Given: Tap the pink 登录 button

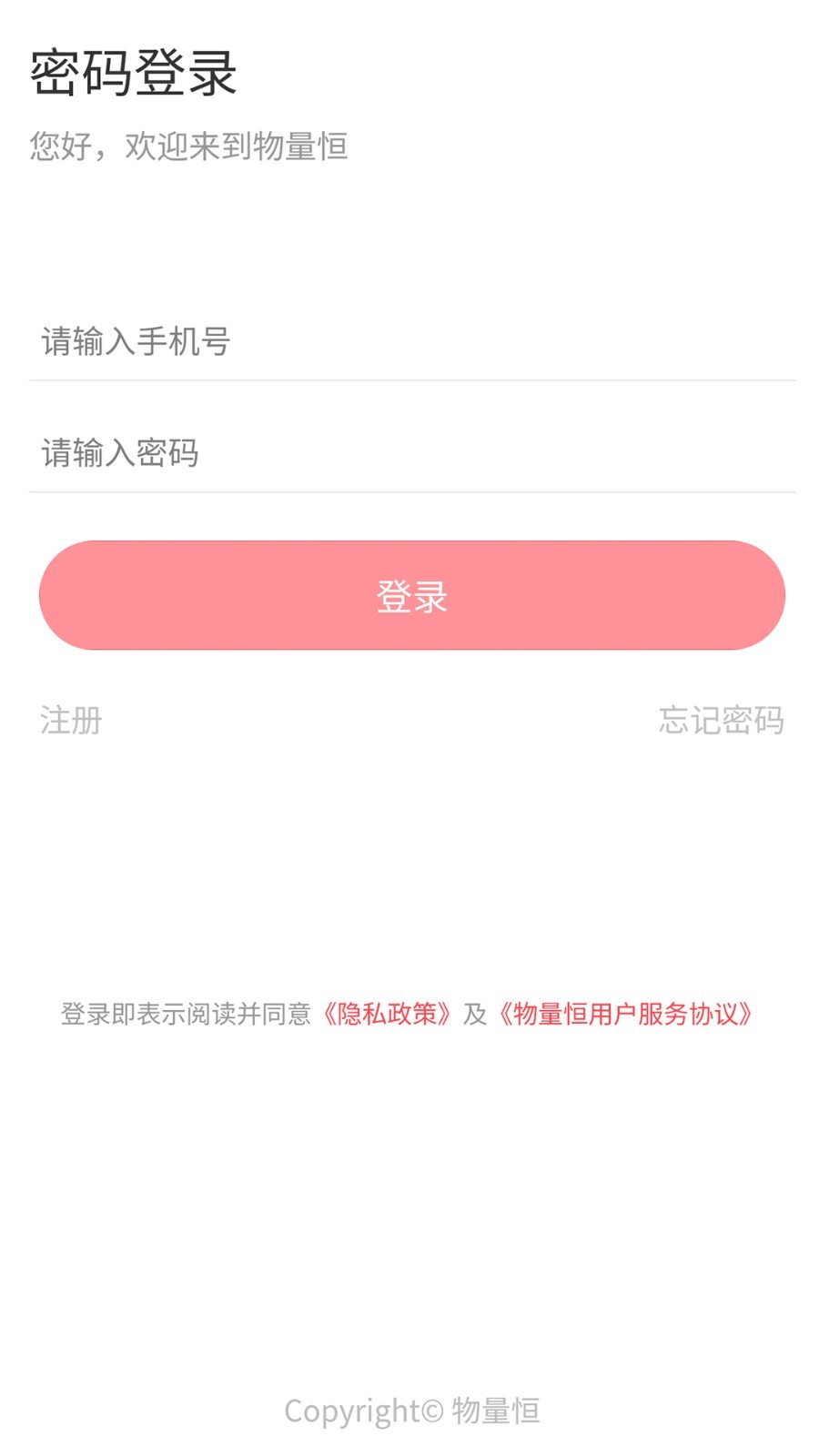Looking at the screenshot, I should (x=411, y=596).
